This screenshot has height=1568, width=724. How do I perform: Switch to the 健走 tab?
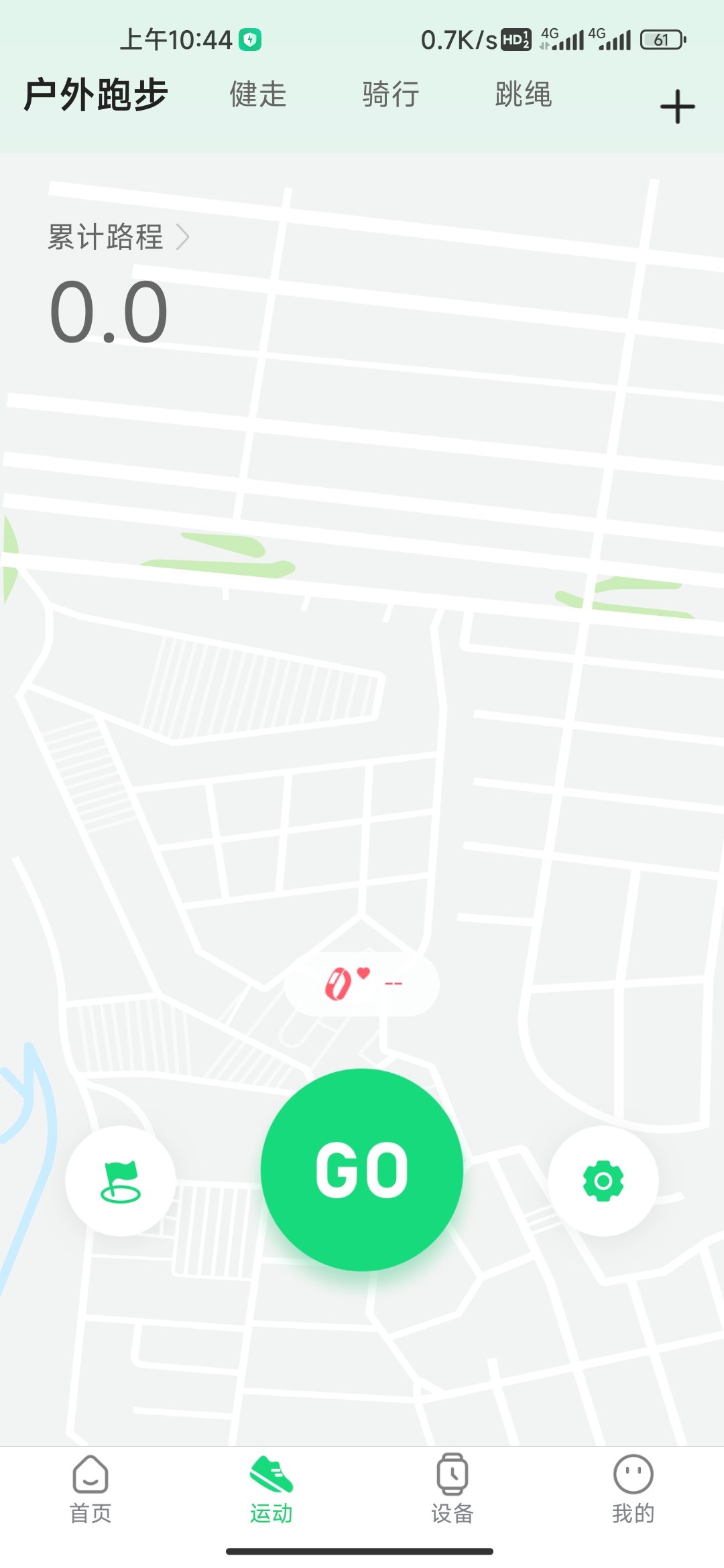point(258,94)
